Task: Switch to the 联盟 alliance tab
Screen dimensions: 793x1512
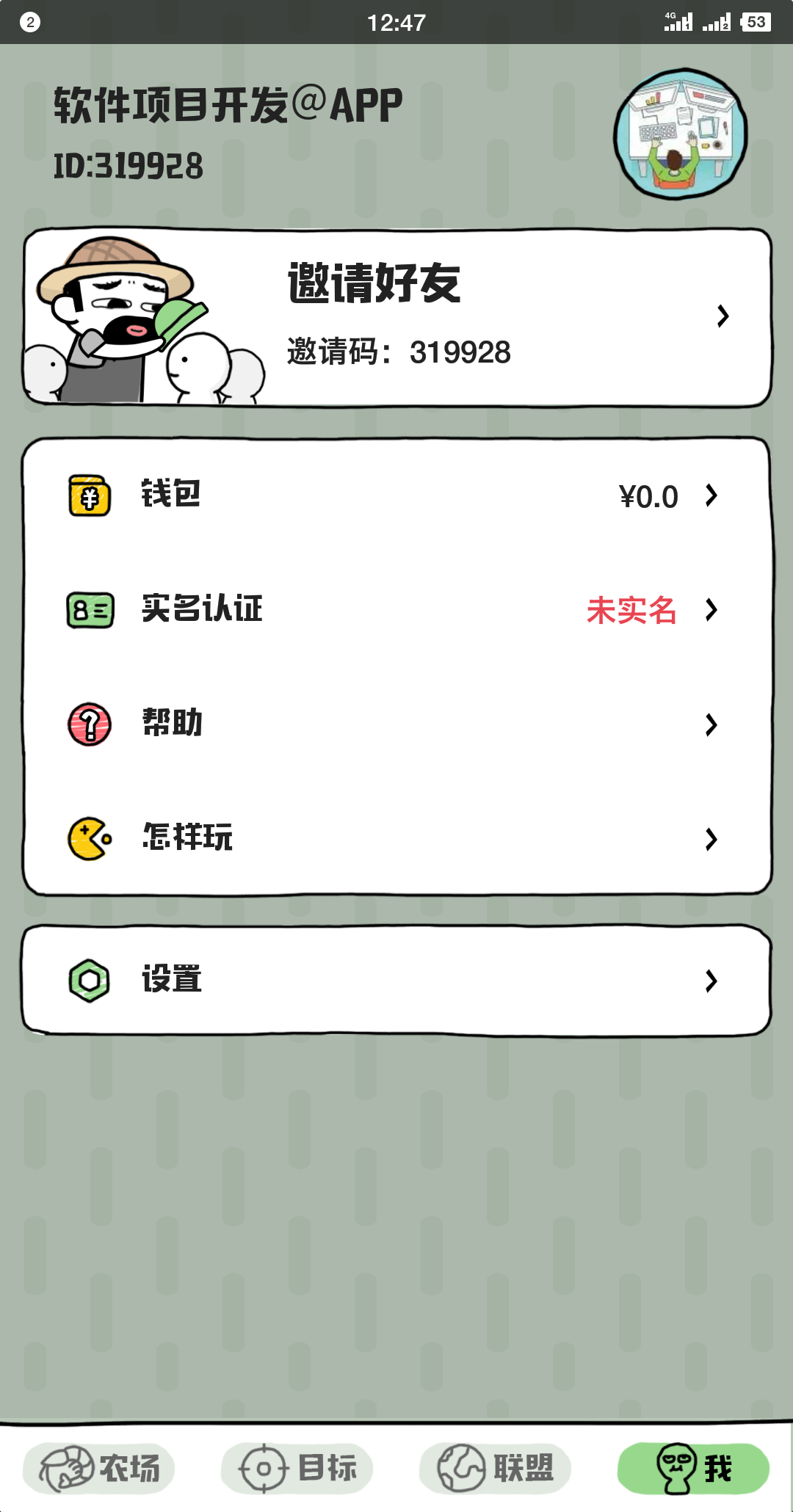Action: pos(496,1468)
